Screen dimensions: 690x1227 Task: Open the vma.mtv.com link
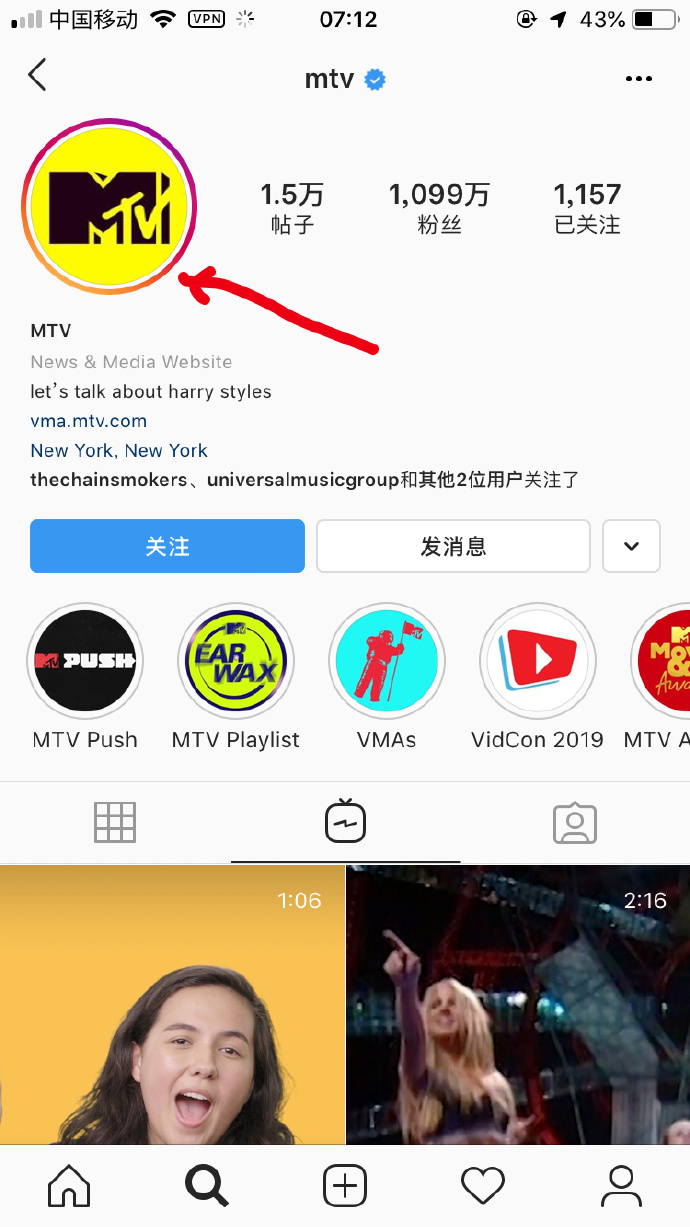click(89, 421)
